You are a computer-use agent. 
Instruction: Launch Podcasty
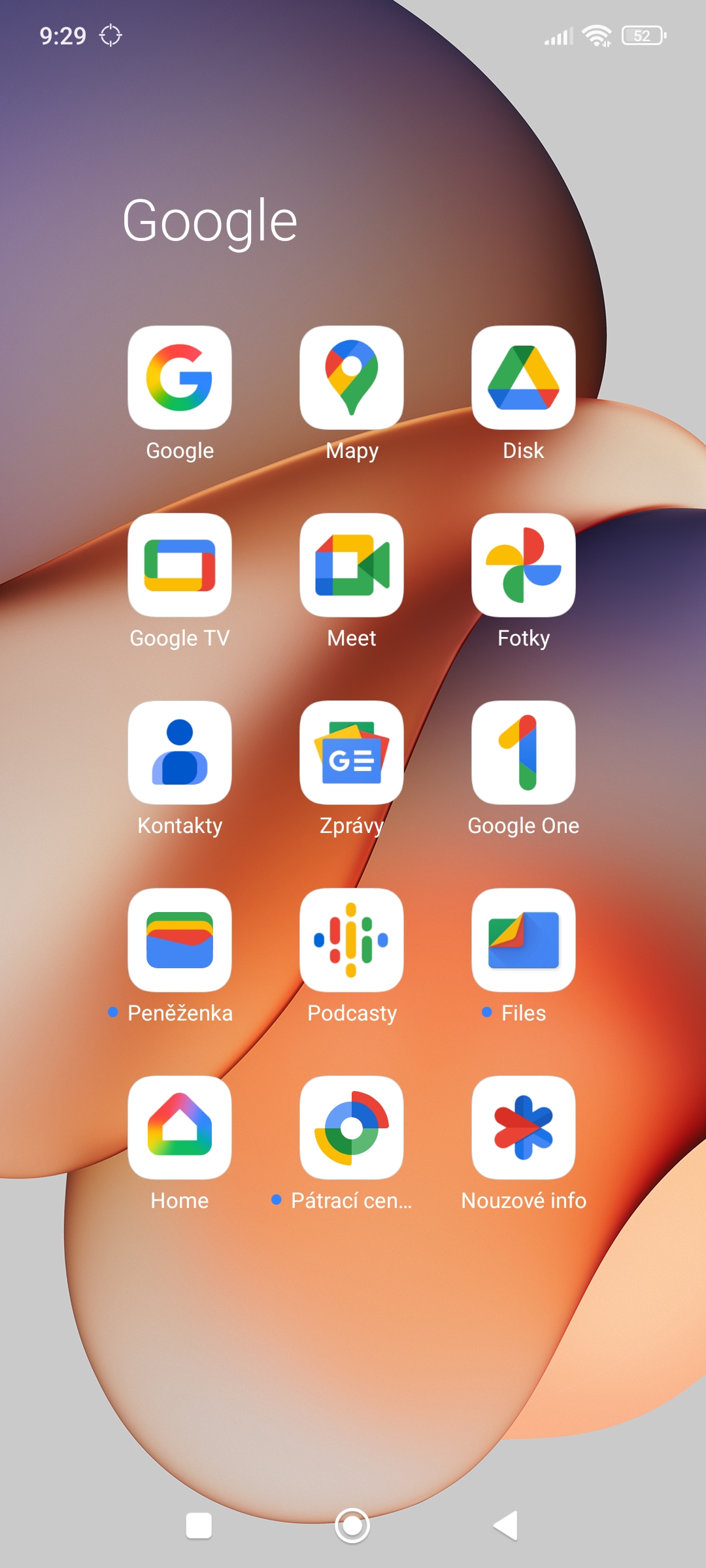click(x=352, y=940)
